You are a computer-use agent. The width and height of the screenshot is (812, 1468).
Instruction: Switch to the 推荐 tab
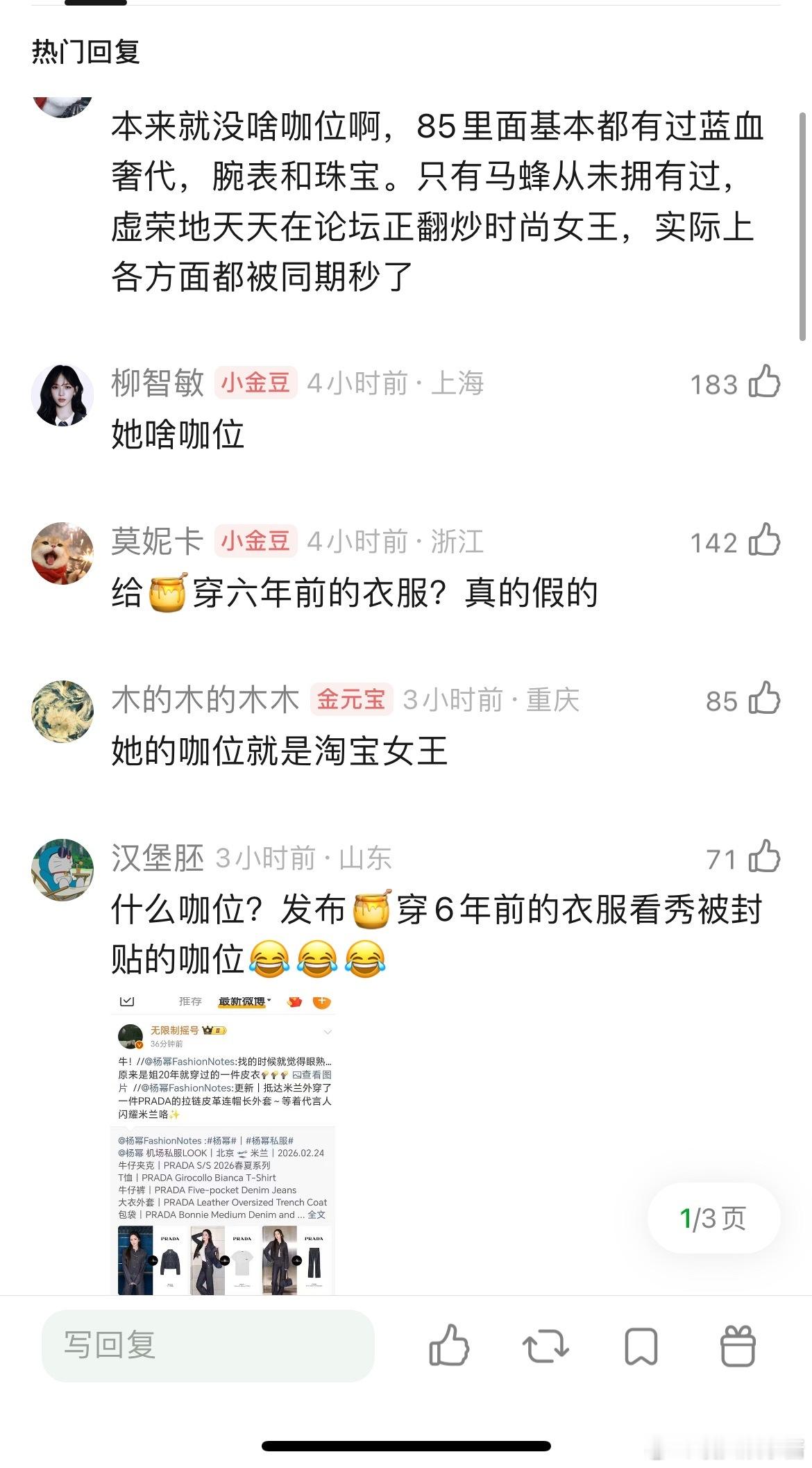pyautogui.click(x=189, y=1001)
